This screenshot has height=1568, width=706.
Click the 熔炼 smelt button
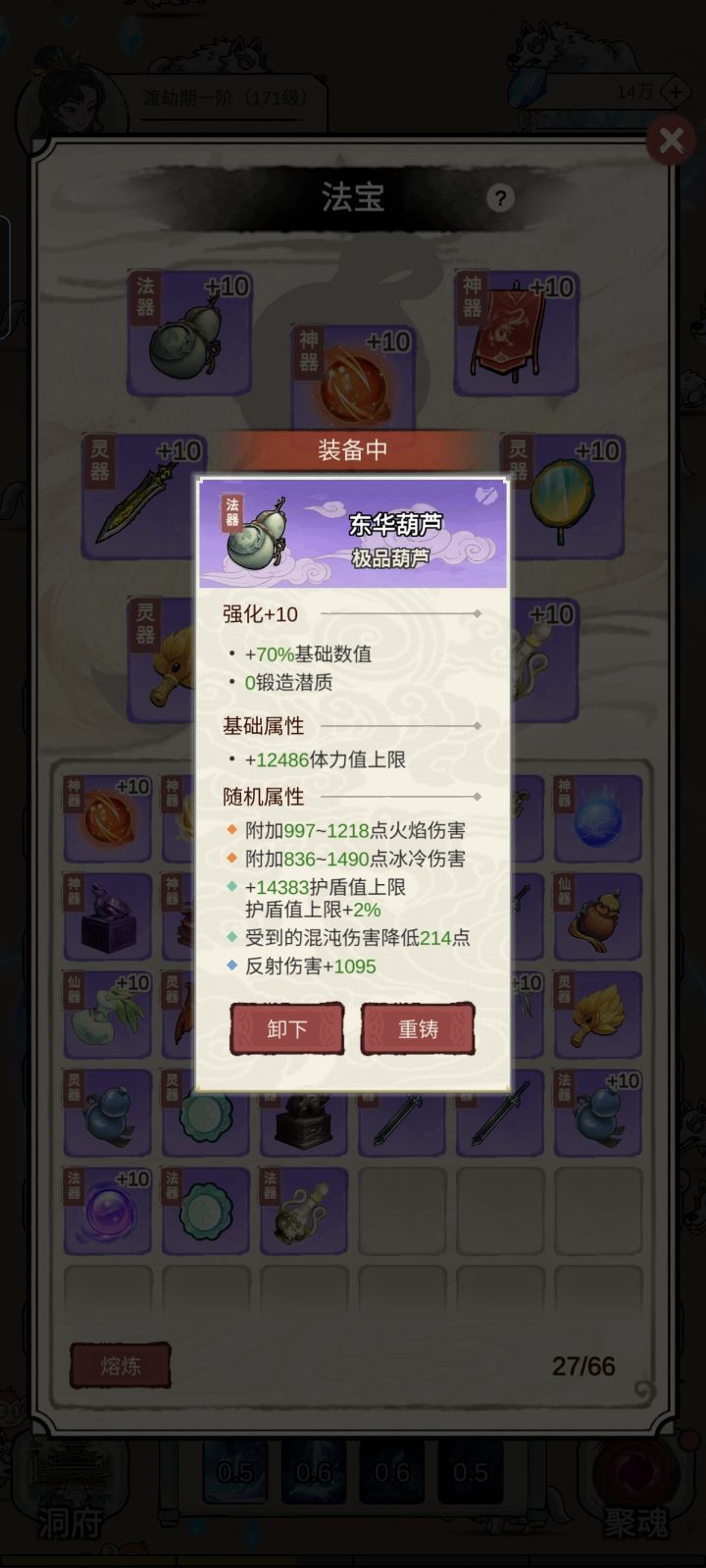(120, 1366)
